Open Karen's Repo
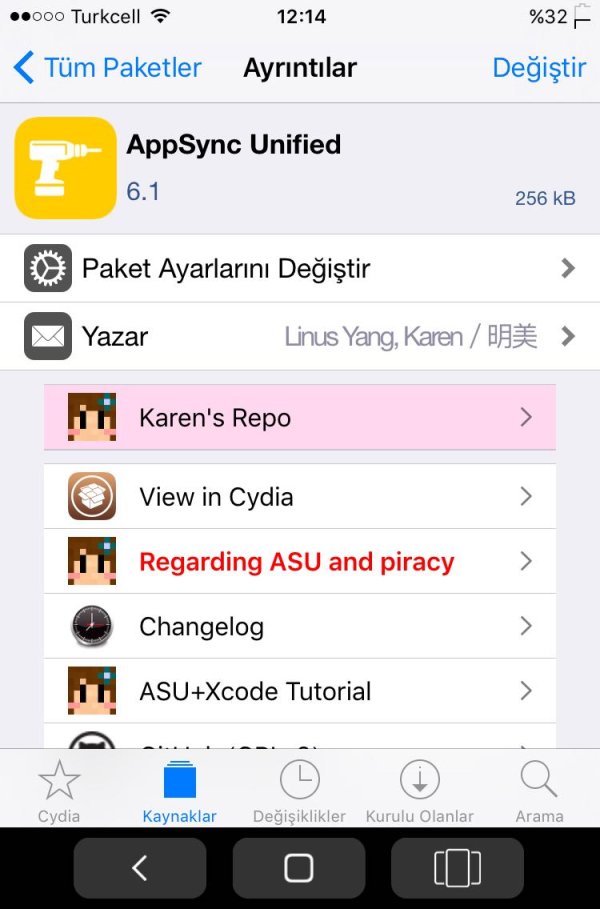600x909 pixels. tap(300, 417)
